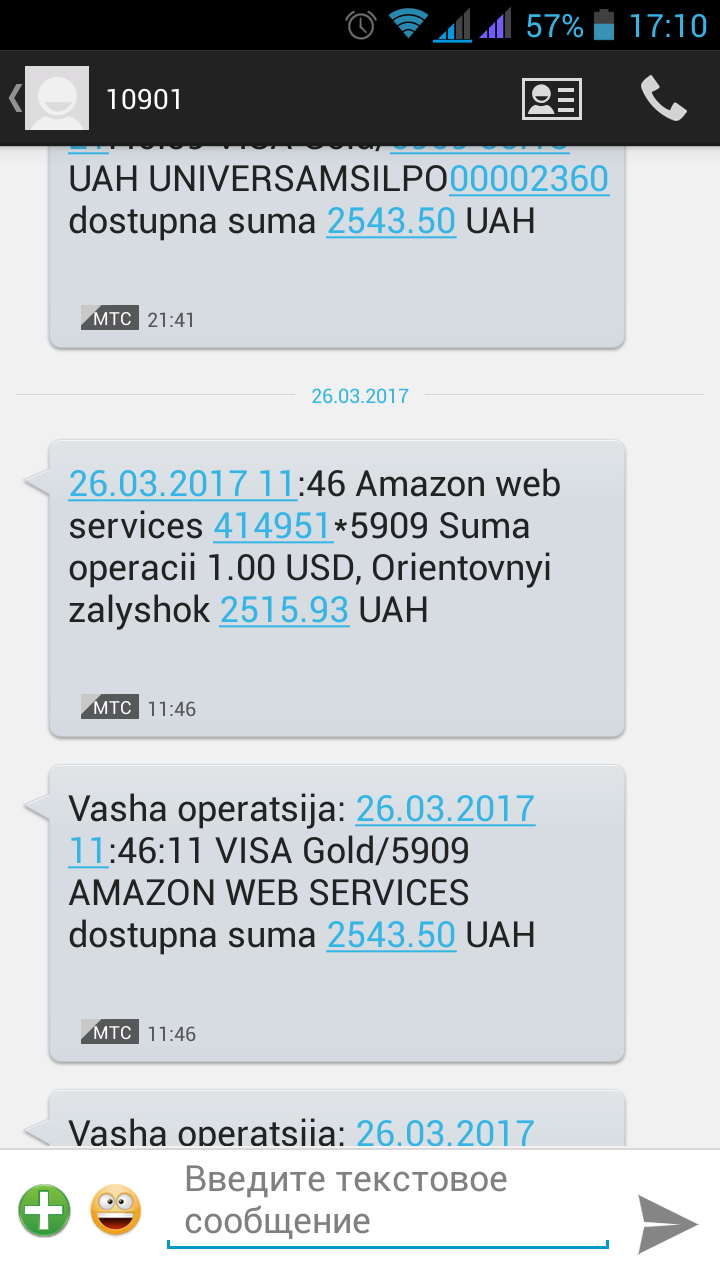Call the number 10901
The height and width of the screenshot is (1280, 720).
663,99
